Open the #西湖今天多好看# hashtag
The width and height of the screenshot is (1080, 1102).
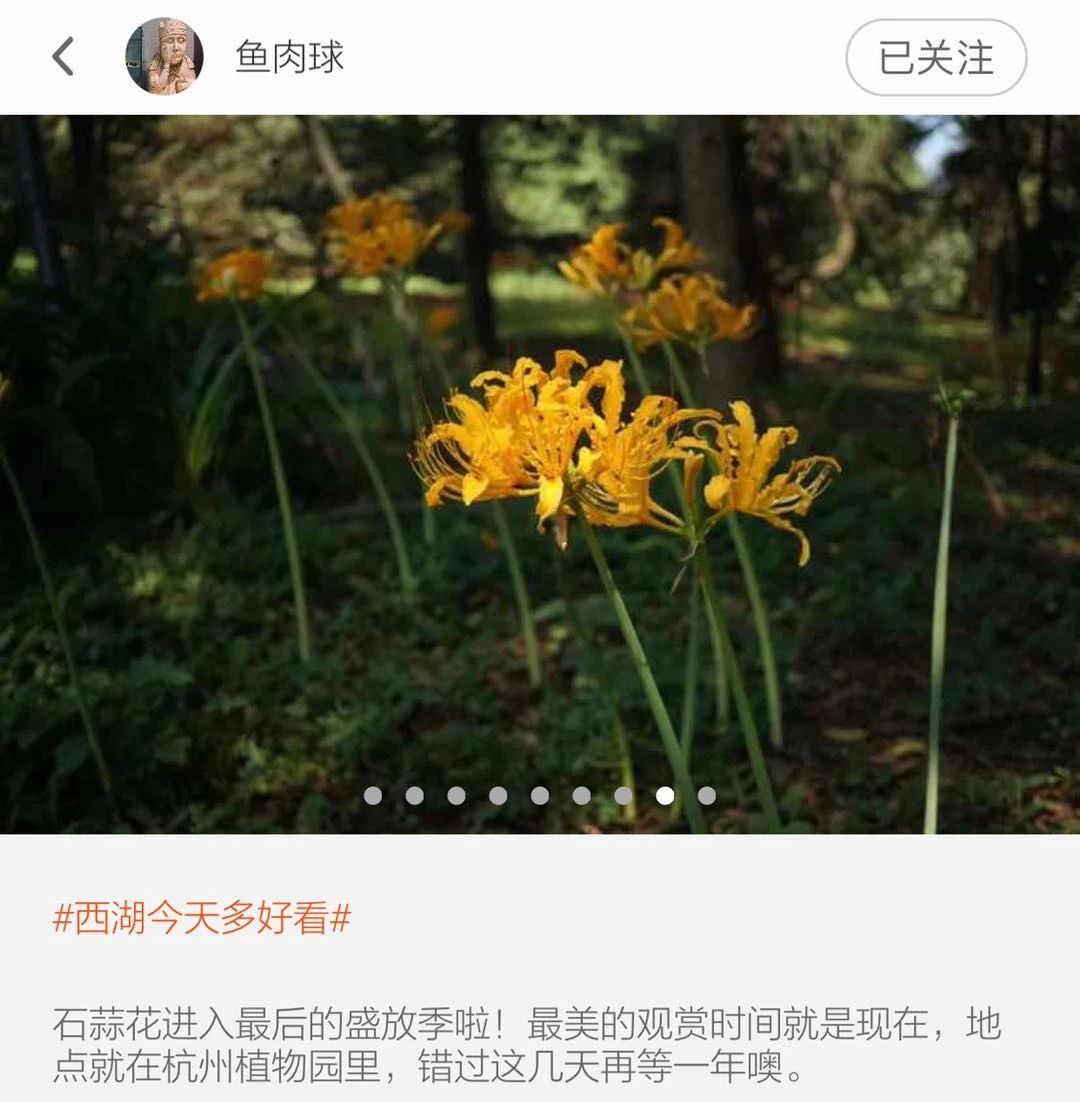coord(202,917)
